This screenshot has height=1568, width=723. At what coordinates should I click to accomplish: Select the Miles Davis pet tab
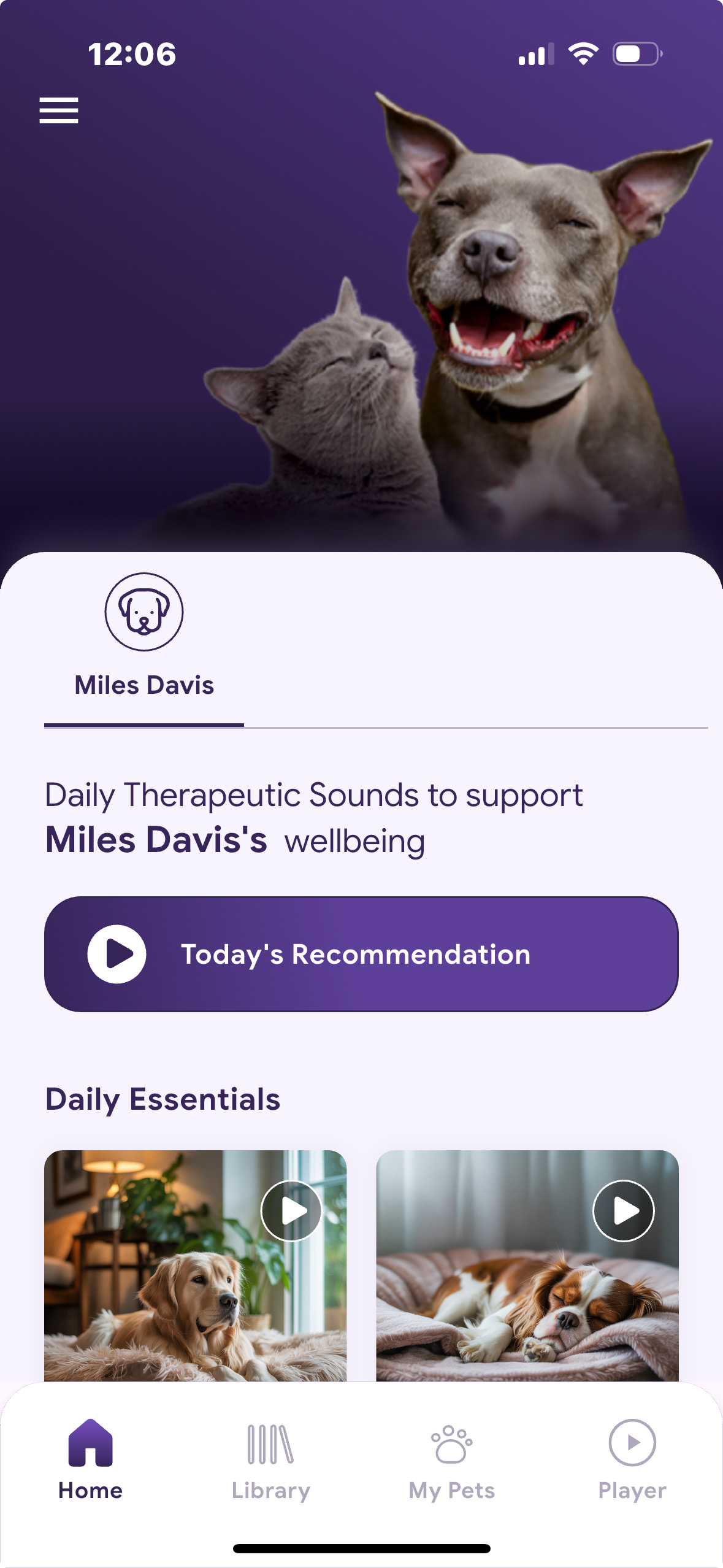144,638
